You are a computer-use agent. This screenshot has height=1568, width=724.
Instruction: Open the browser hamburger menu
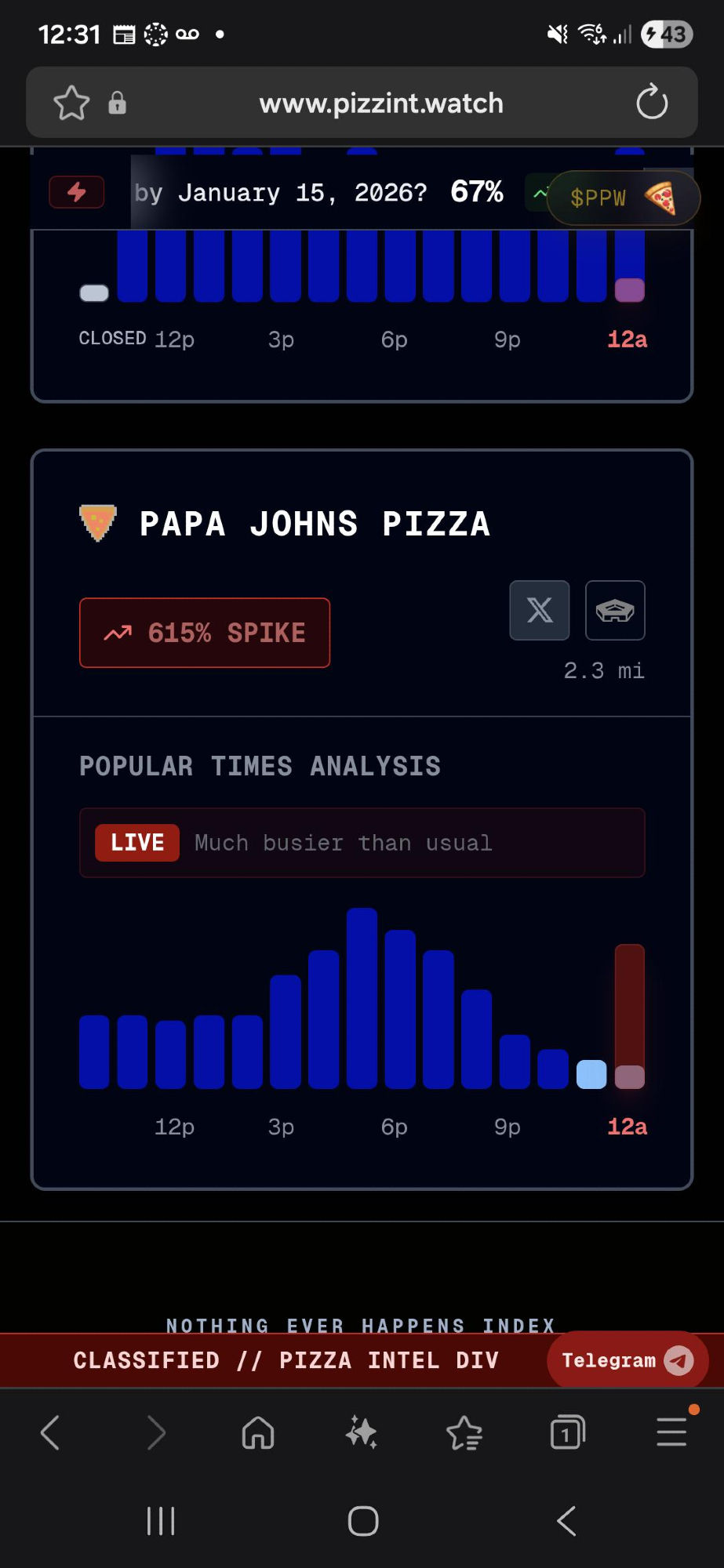[x=671, y=1432]
